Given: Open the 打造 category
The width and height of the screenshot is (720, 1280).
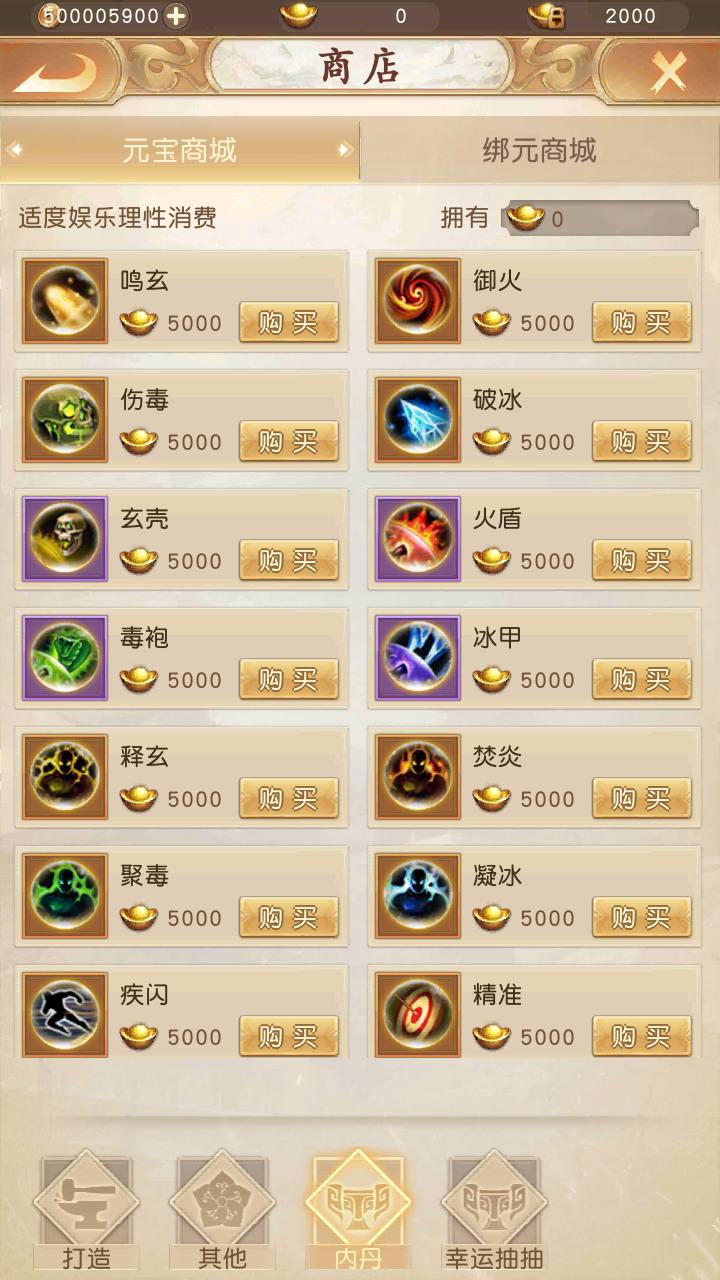Looking at the screenshot, I should (86, 1212).
